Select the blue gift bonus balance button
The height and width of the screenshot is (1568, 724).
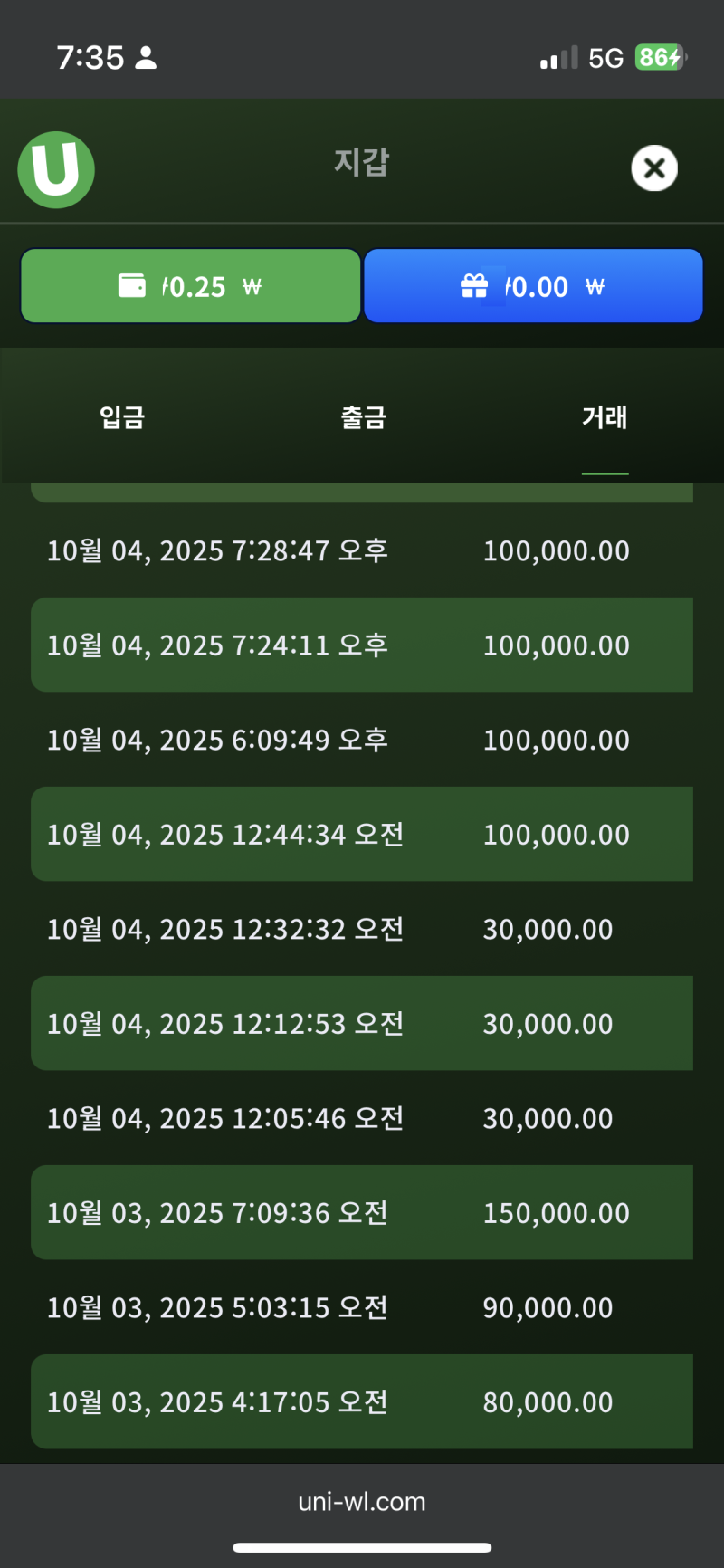coord(533,286)
